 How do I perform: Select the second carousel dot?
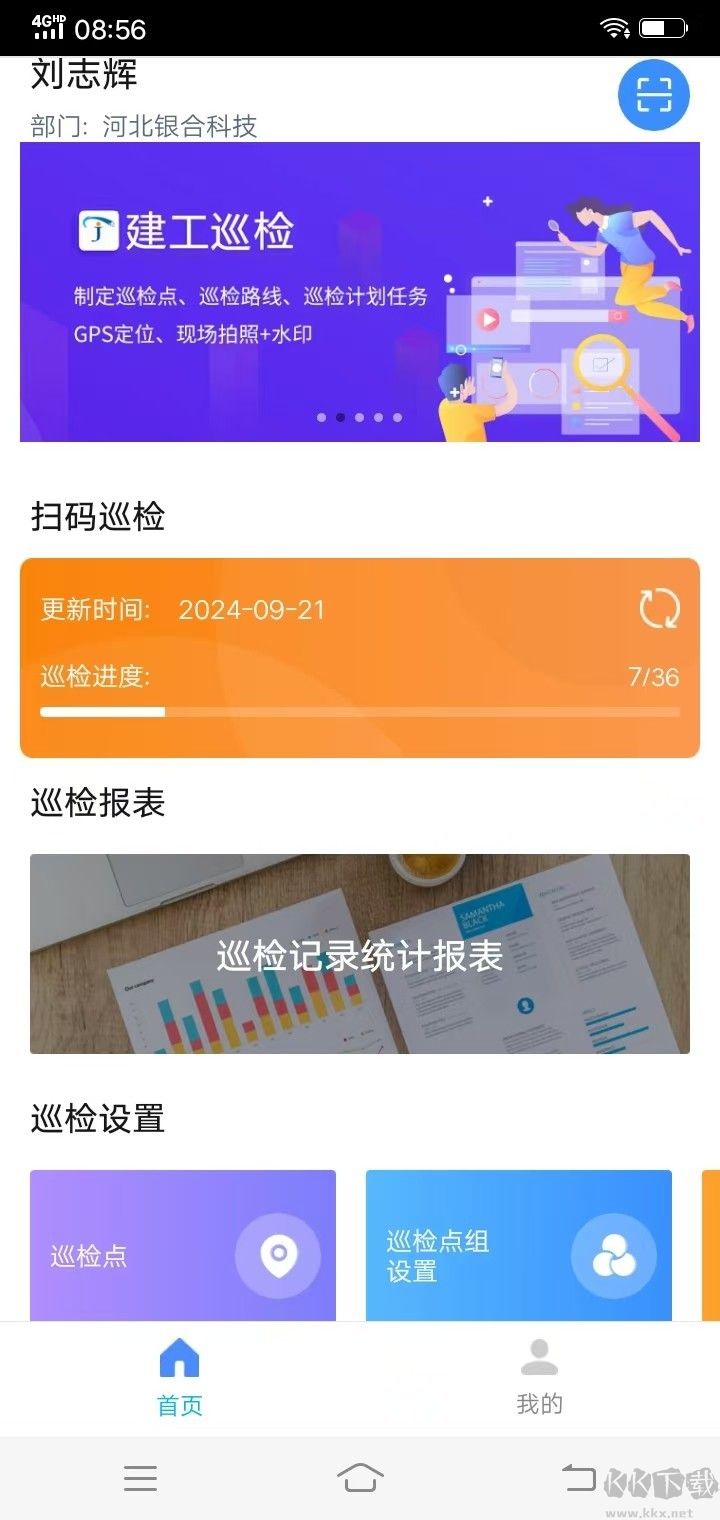339,417
